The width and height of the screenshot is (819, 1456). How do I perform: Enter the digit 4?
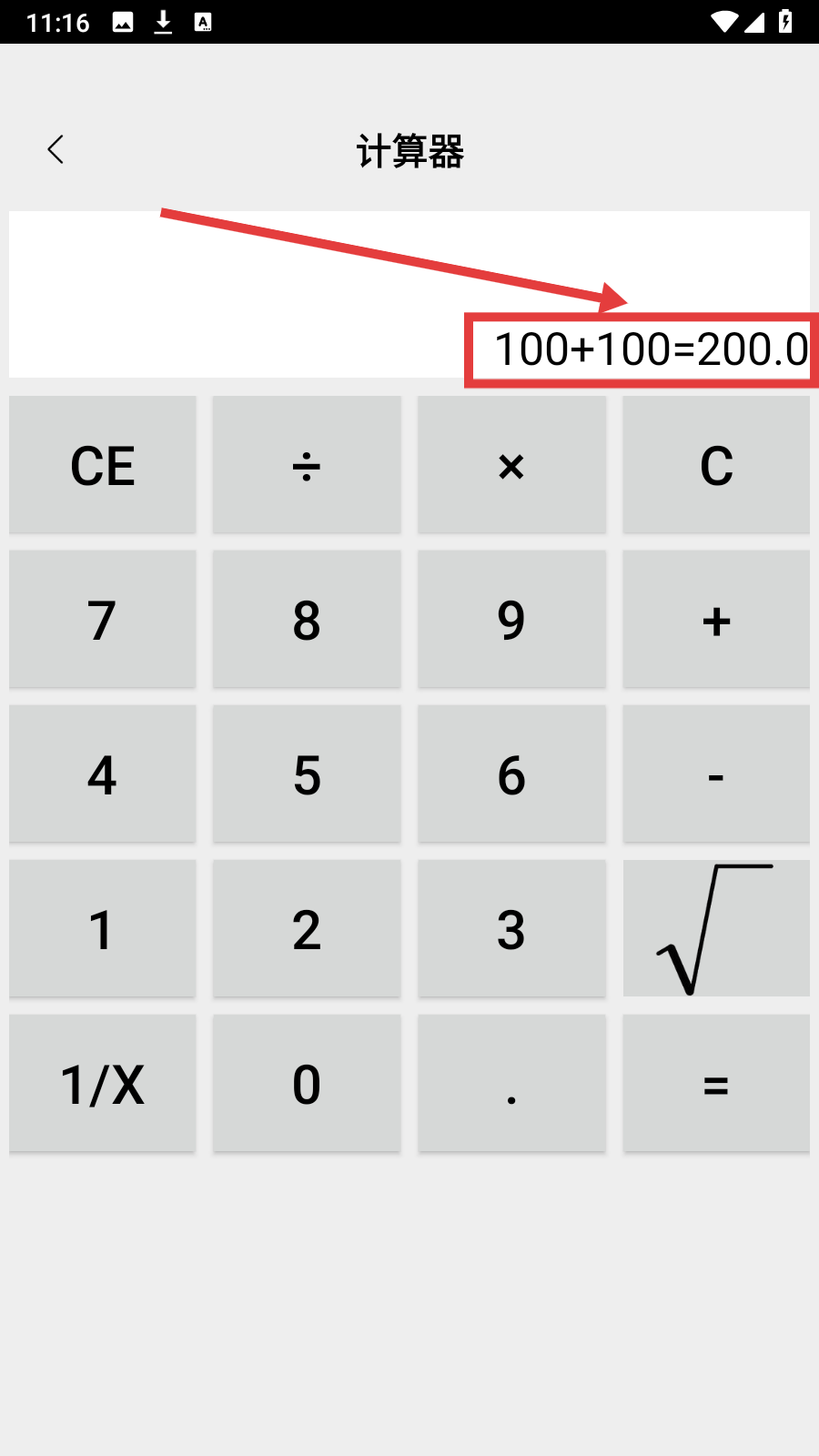tap(103, 773)
